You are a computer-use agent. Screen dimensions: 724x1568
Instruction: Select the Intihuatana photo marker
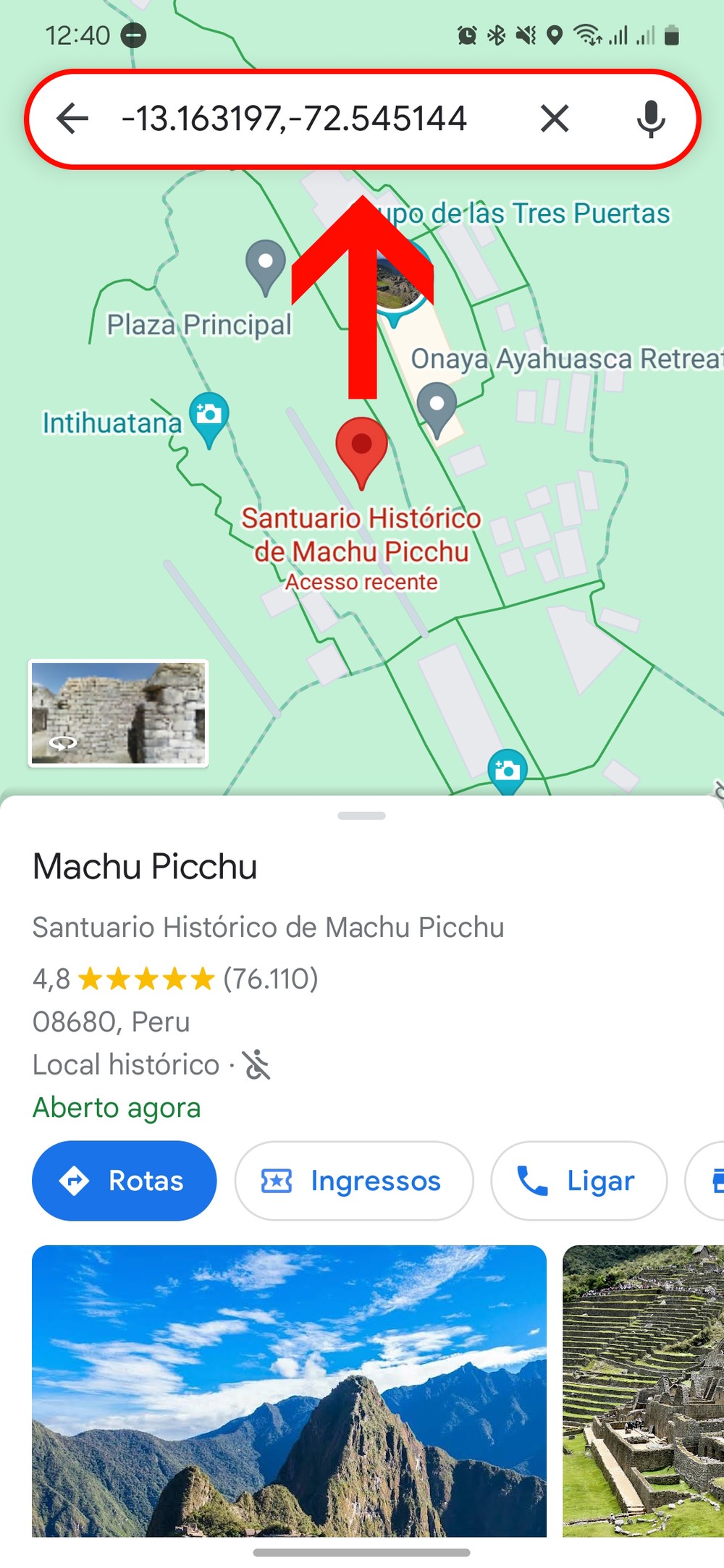[x=209, y=417]
